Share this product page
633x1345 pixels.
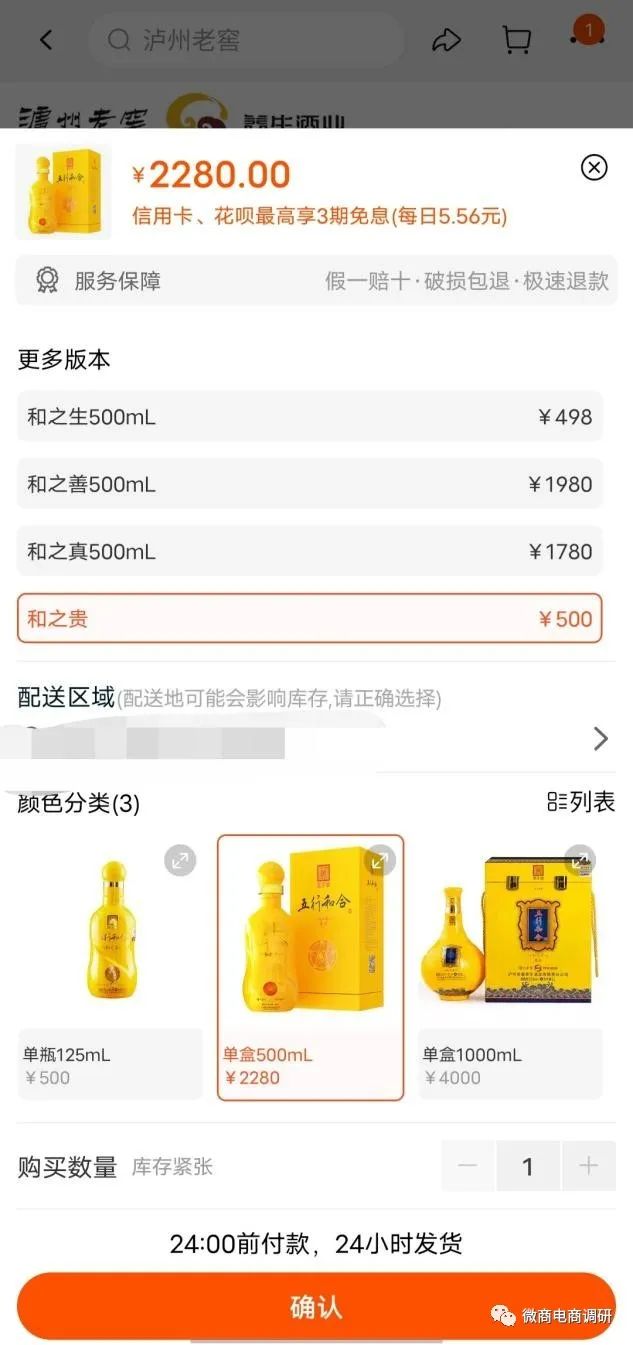click(x=446, y=40)
